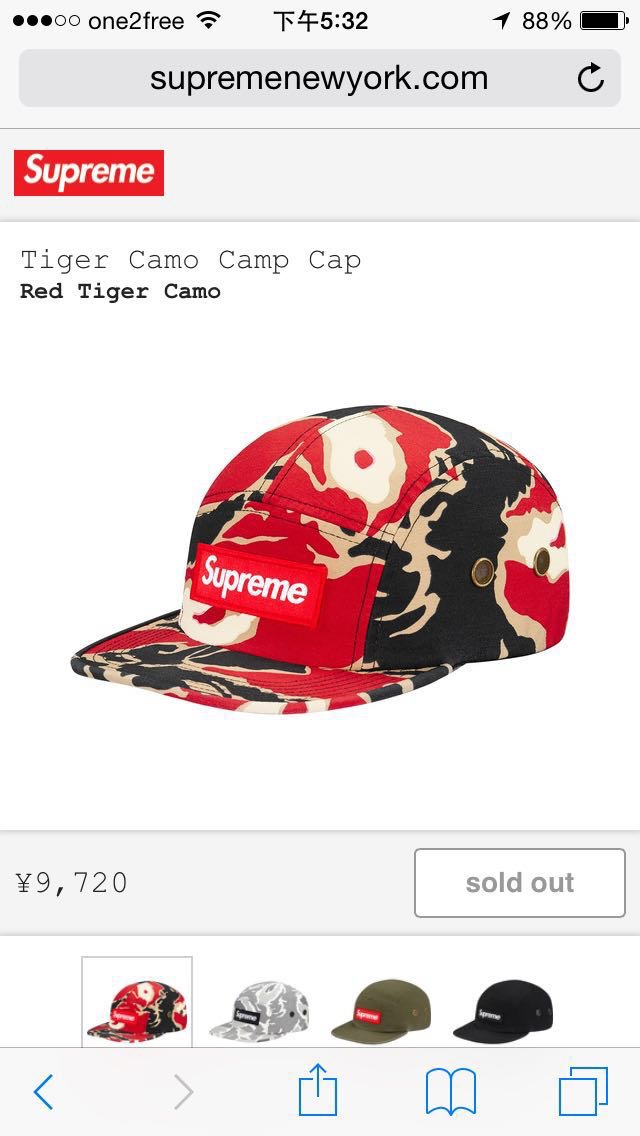Viewport: 640px width, 1136px height.
Task: Reload the page with the refresh icon
Action: [x=590, y=78]
